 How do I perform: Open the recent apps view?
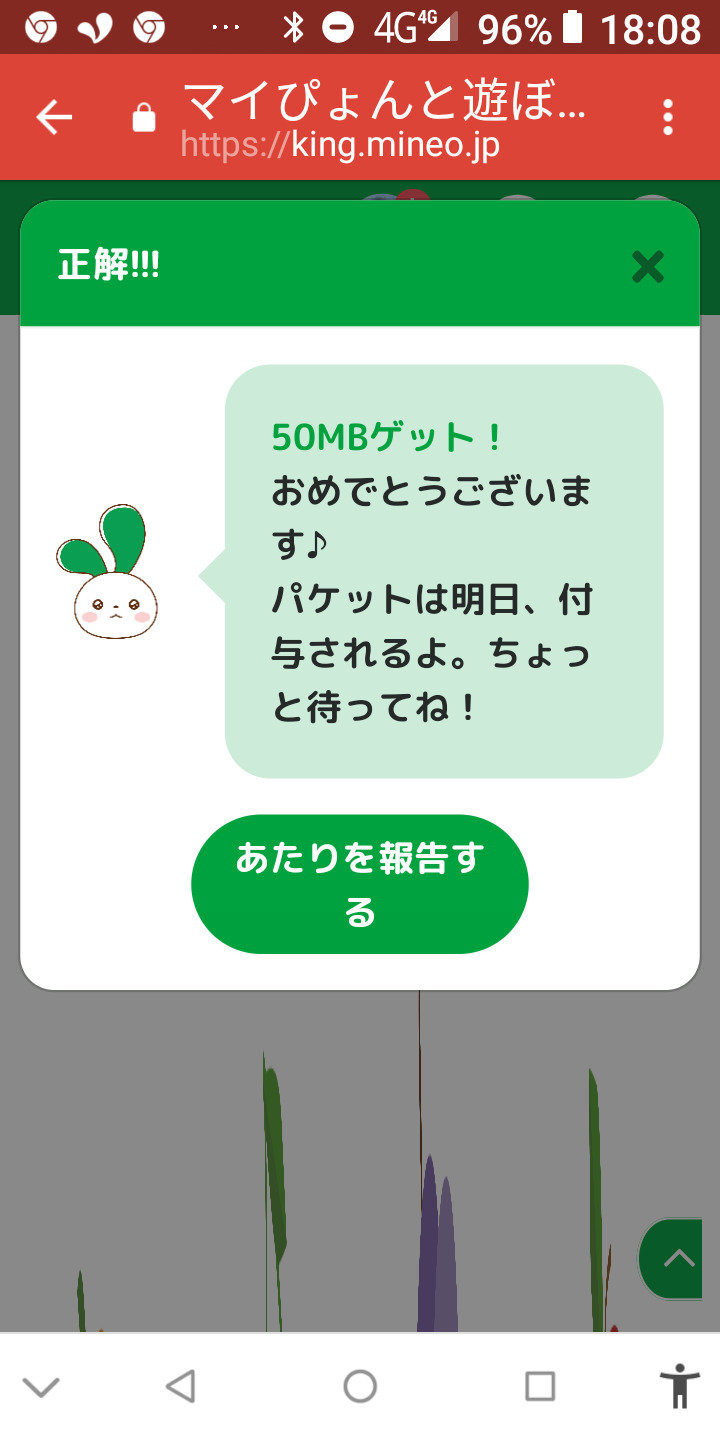tap(540, 1386)
